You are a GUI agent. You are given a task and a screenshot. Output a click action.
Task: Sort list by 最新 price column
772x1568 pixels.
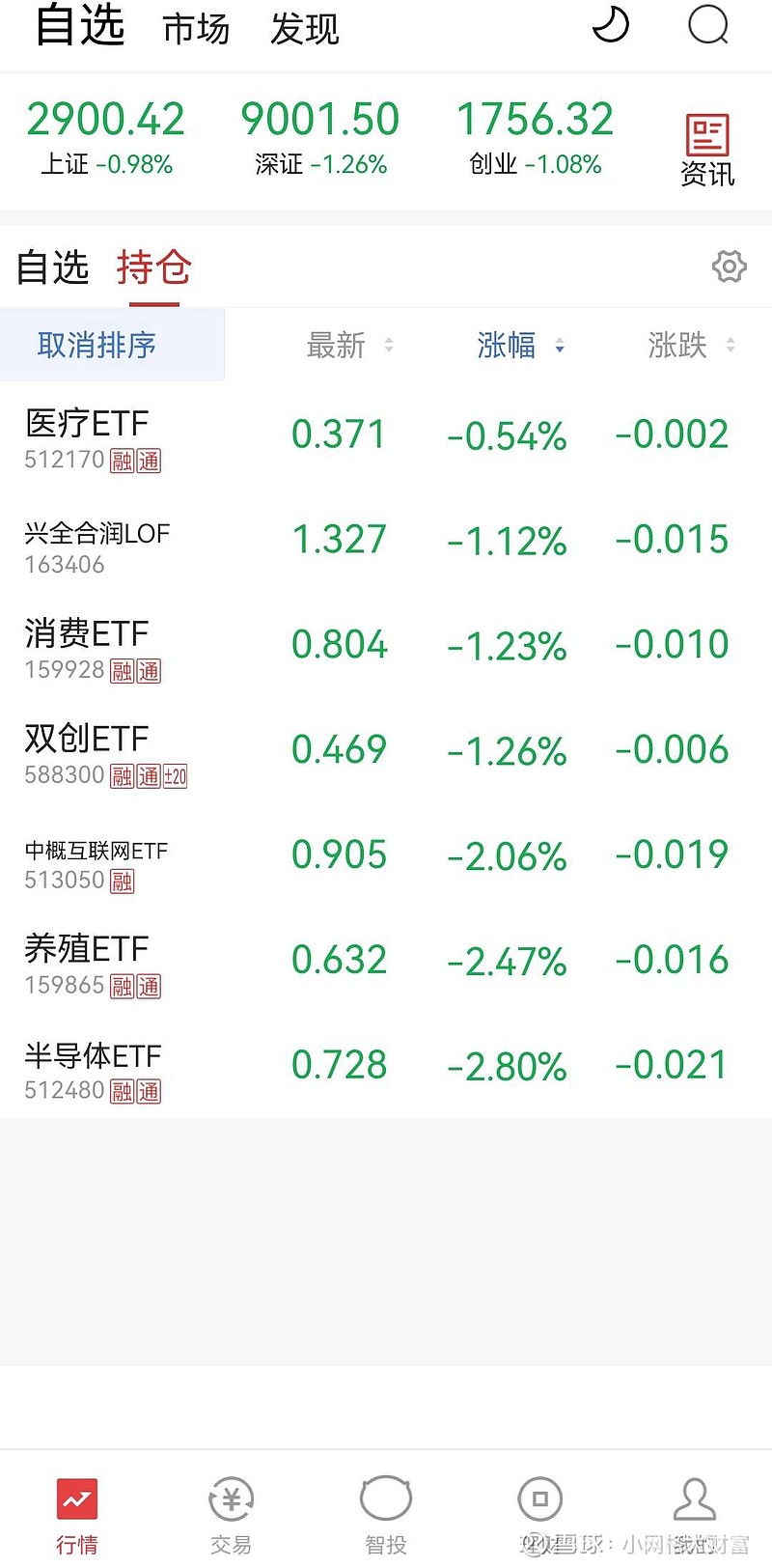[x=349, y=345]
